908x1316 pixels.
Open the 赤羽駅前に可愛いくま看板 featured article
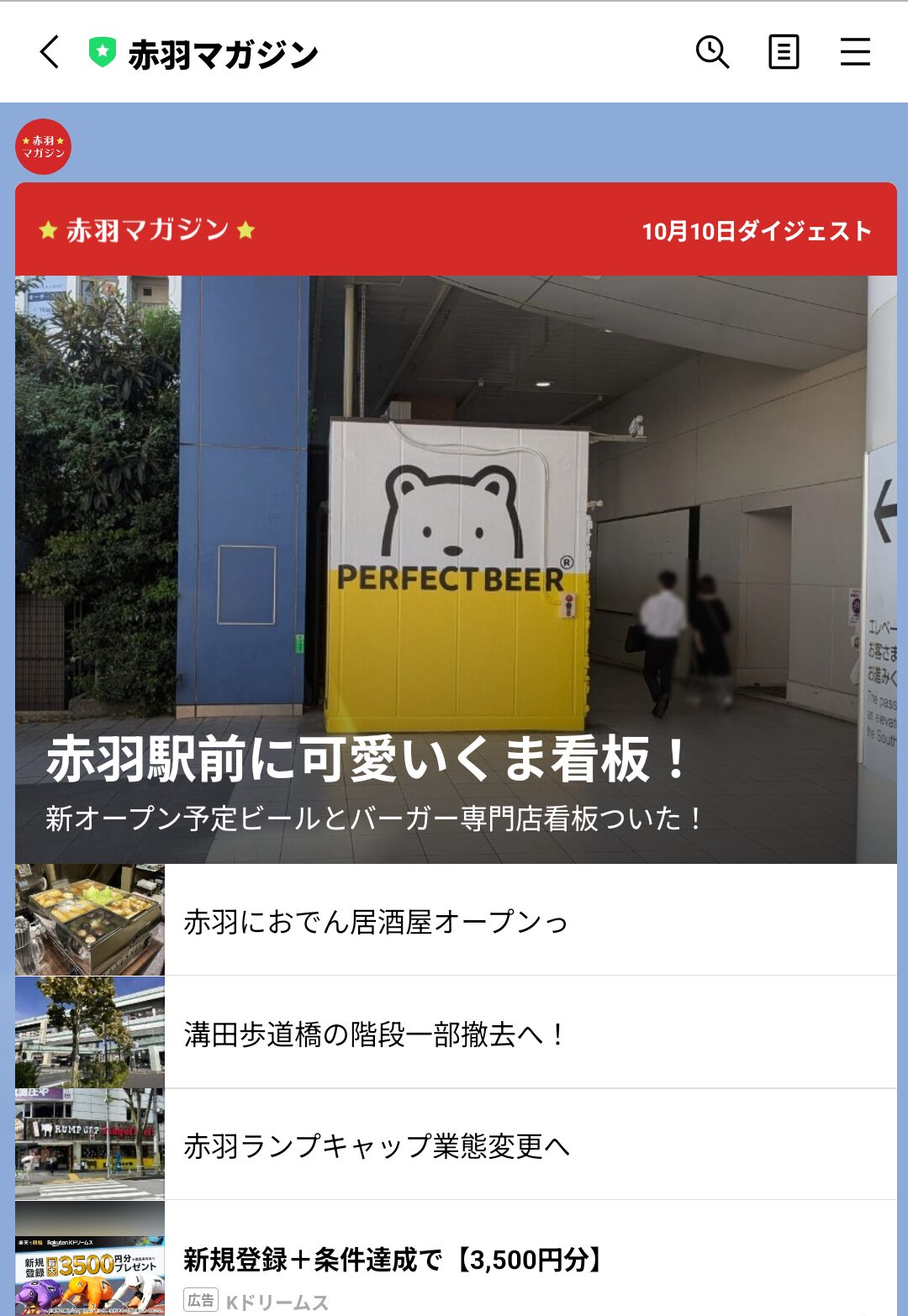[456, 569]
